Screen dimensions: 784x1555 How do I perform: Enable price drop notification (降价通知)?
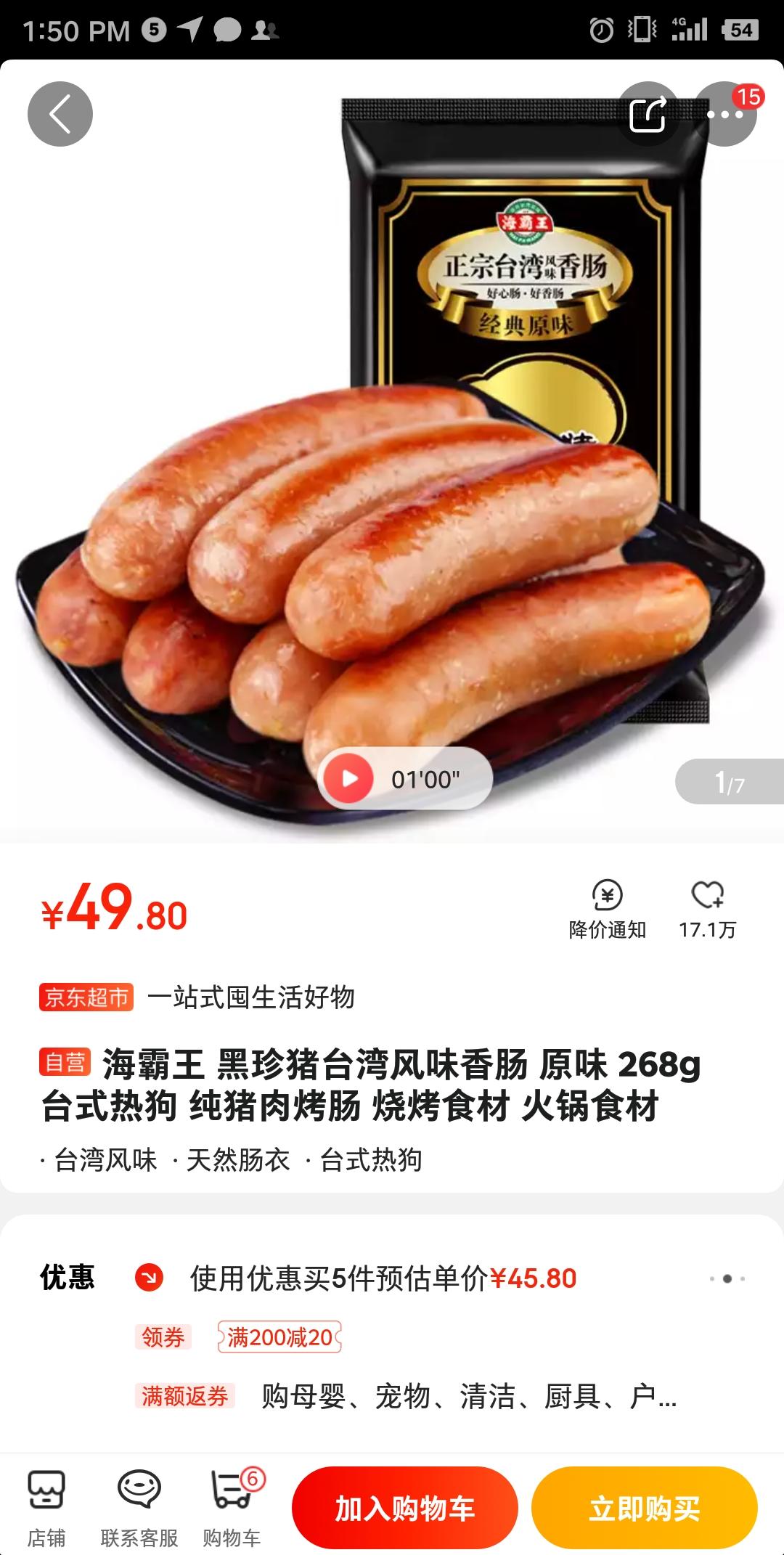[607, 909]
